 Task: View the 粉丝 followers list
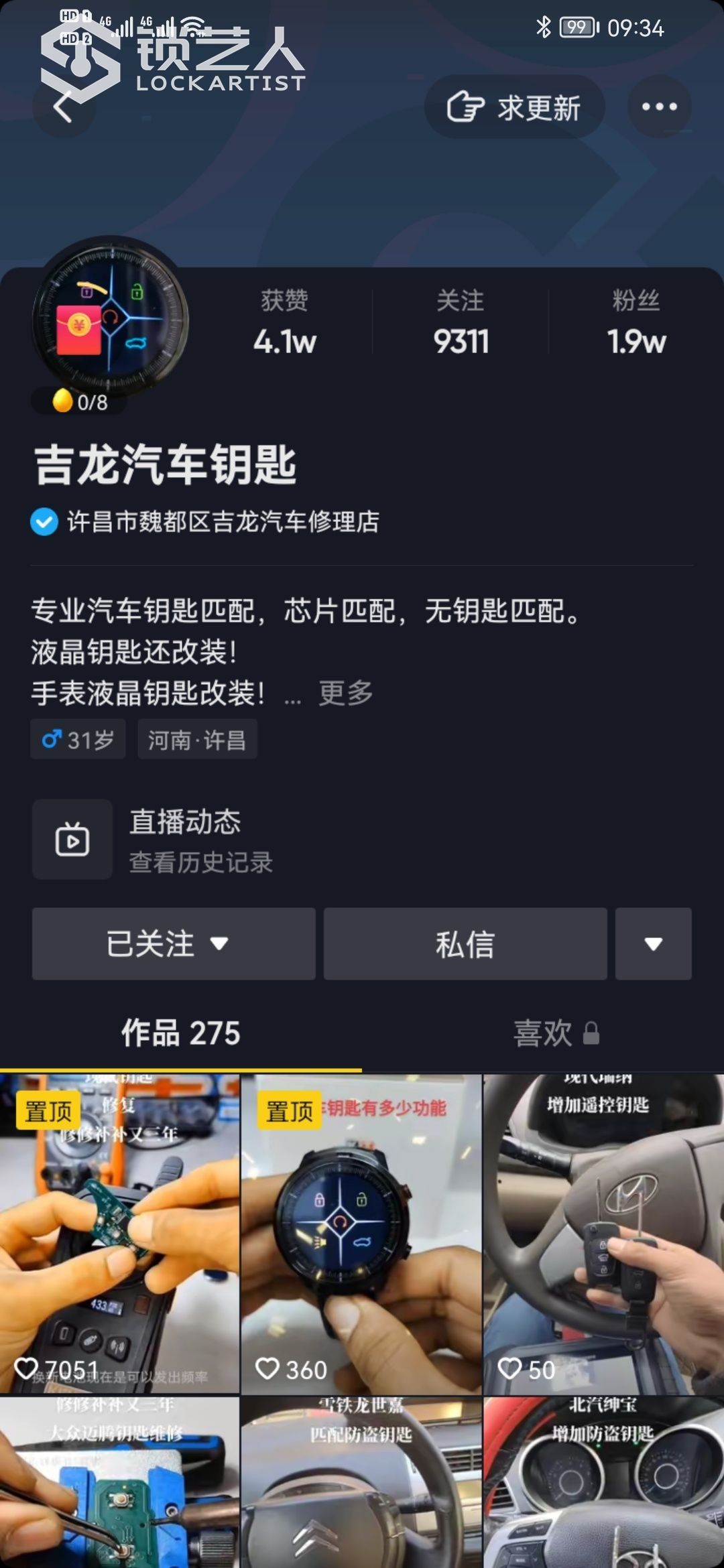pyautogui.click(x=636, y=323)
